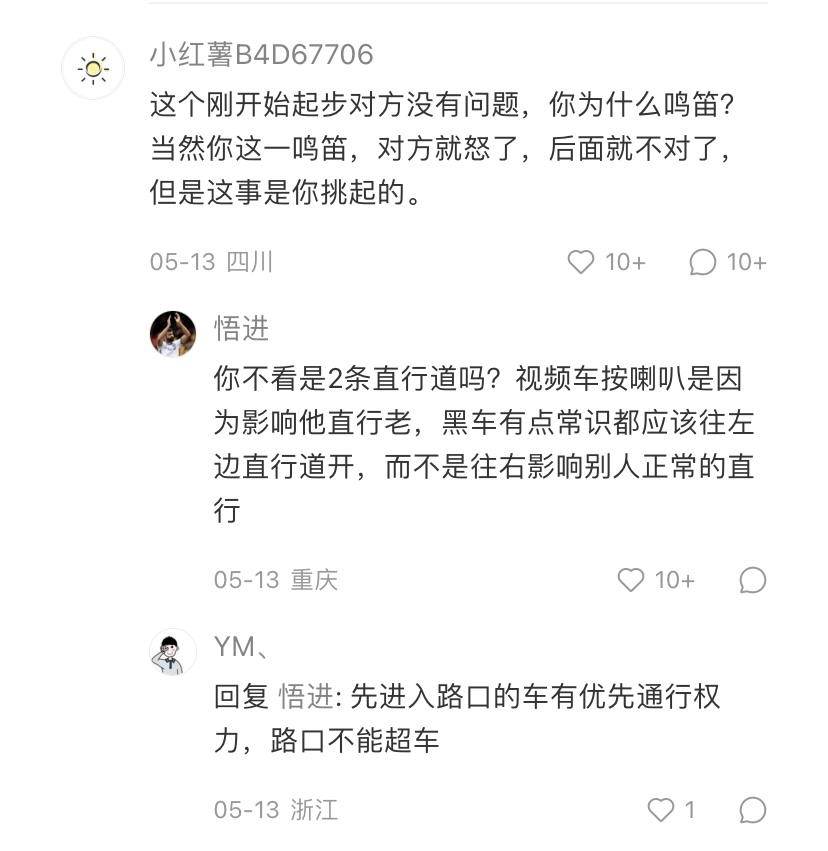Open 悟进's profile avatar
828x851 pixels.
point(173,334)
